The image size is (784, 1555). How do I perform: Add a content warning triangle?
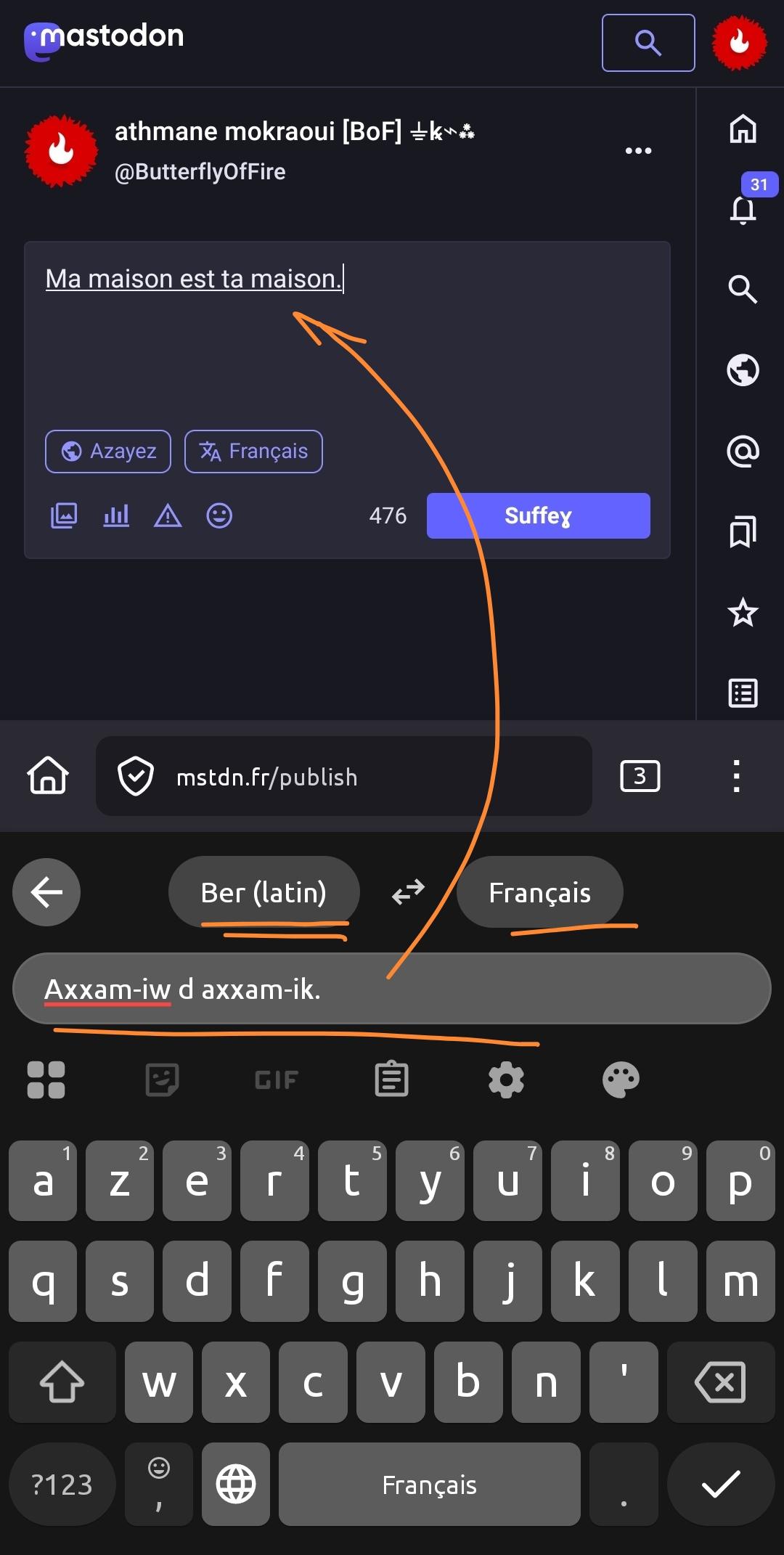tap(168, 515)
